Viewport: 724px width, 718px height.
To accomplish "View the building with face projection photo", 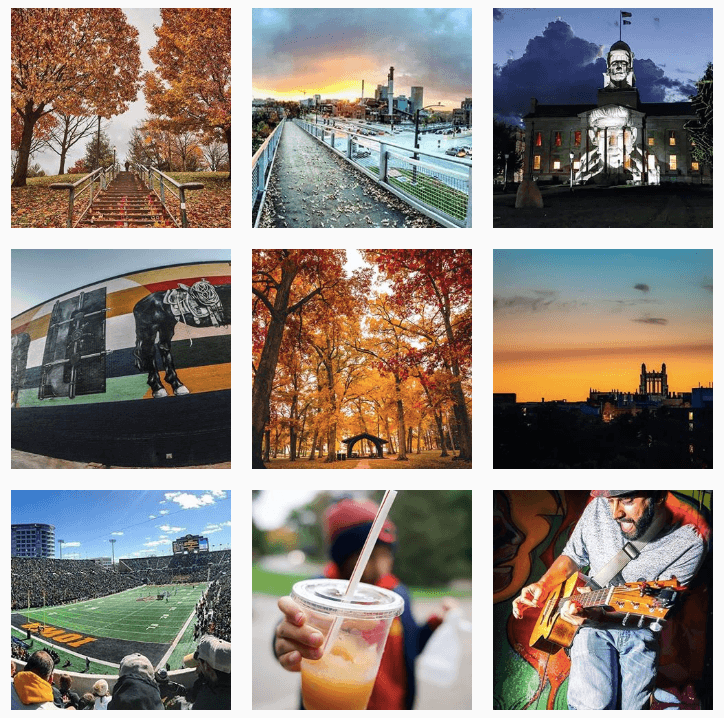I will point(602,118).
